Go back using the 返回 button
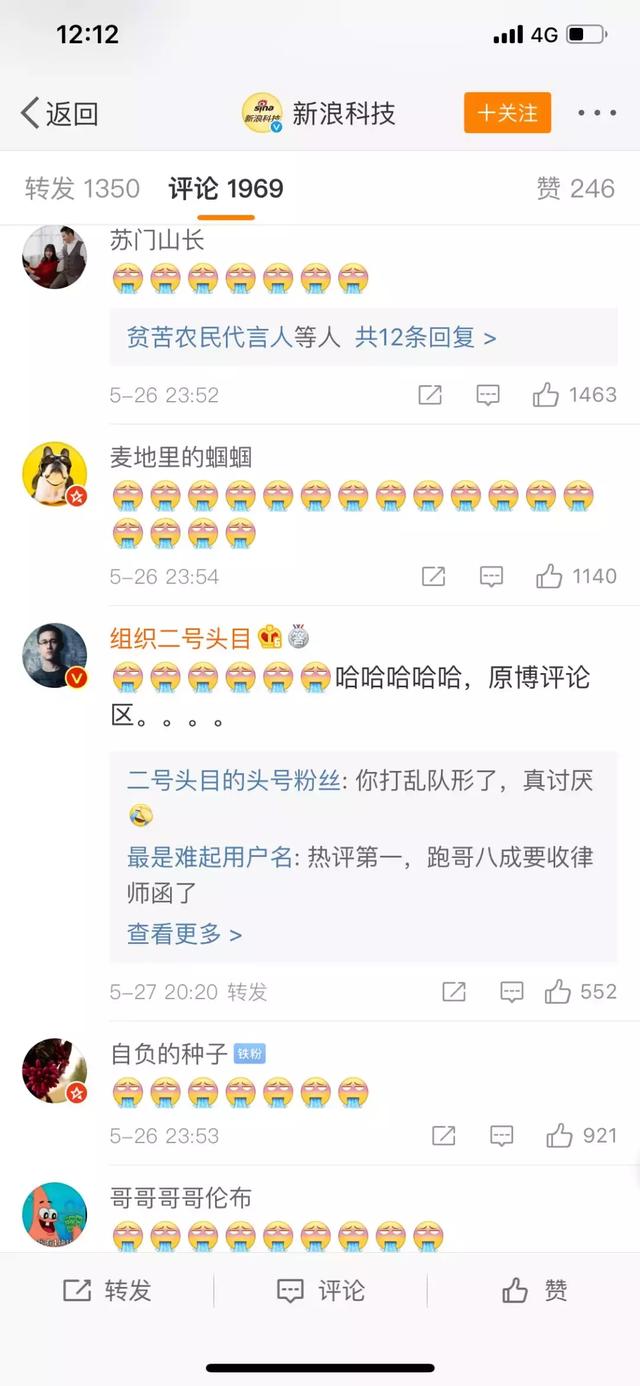This screenshot has width=640, height=1386. coord(59,113)
